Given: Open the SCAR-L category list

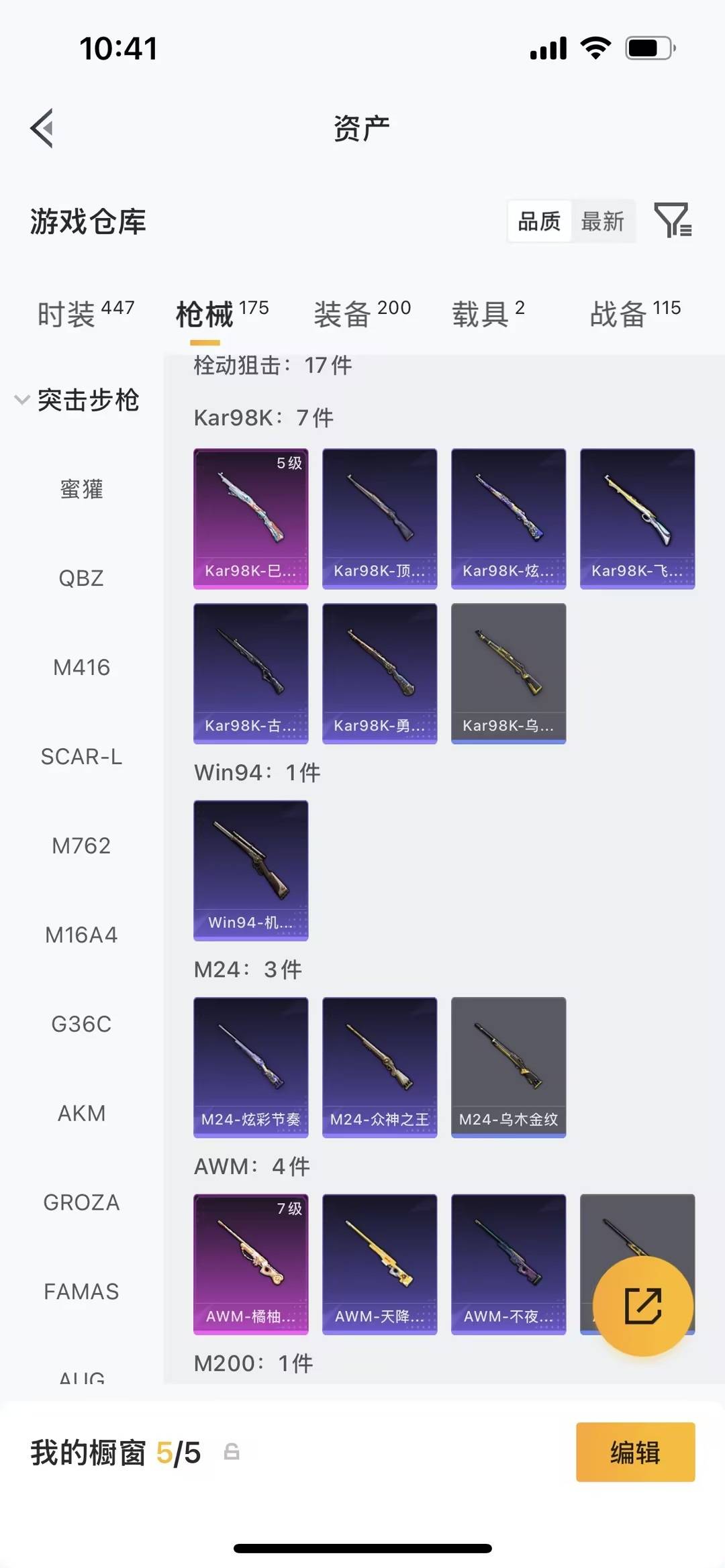Looking at the screenshot, I should [81, 757].
